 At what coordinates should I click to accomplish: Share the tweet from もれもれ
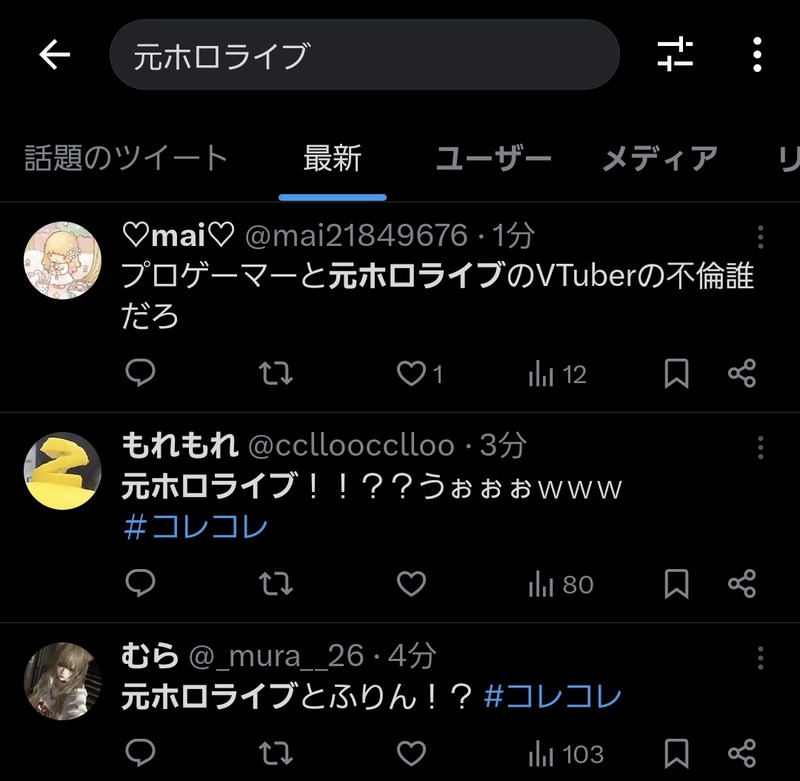pos(741,584)
